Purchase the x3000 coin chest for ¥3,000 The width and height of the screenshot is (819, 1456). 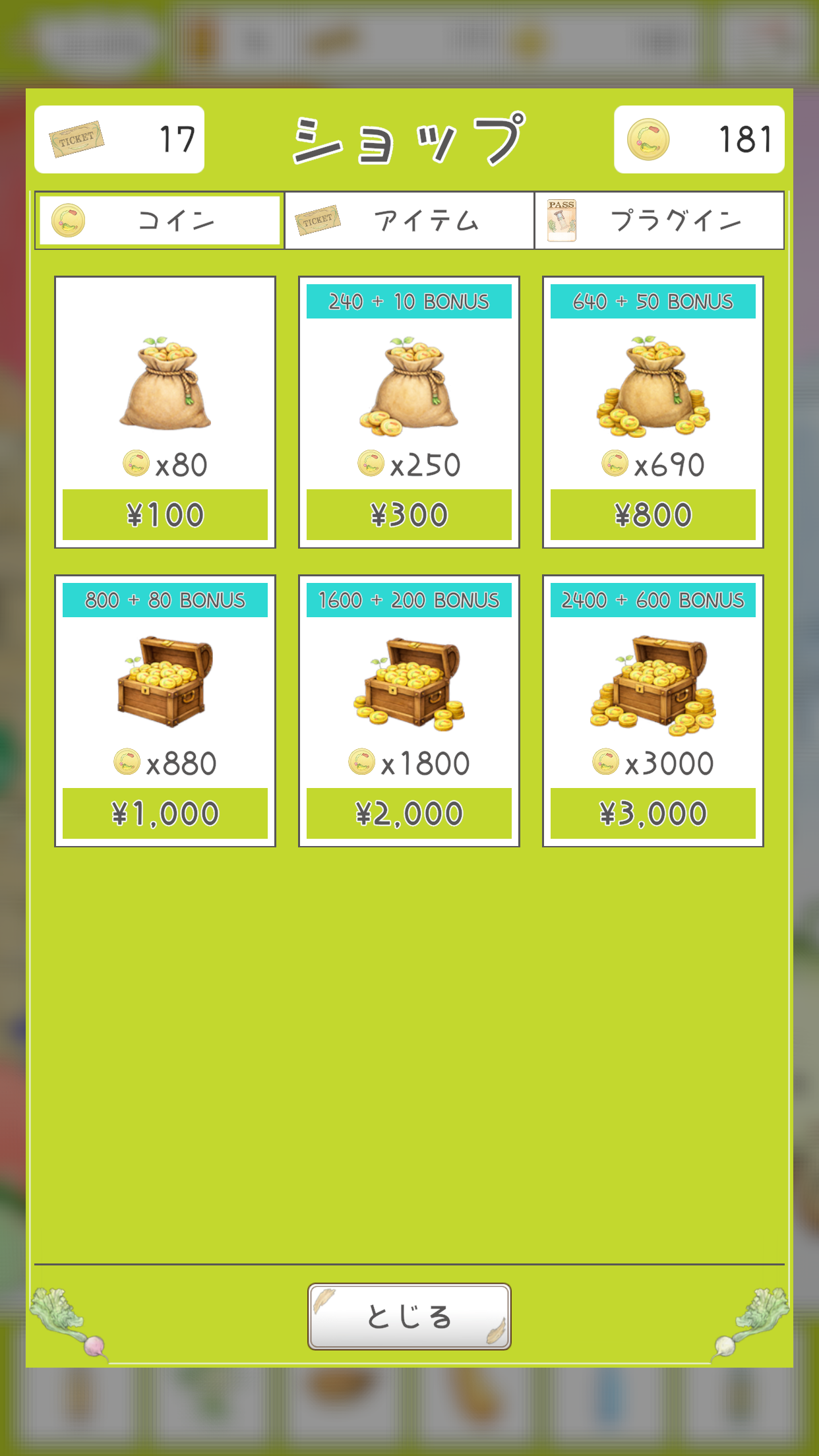point(653,813)
